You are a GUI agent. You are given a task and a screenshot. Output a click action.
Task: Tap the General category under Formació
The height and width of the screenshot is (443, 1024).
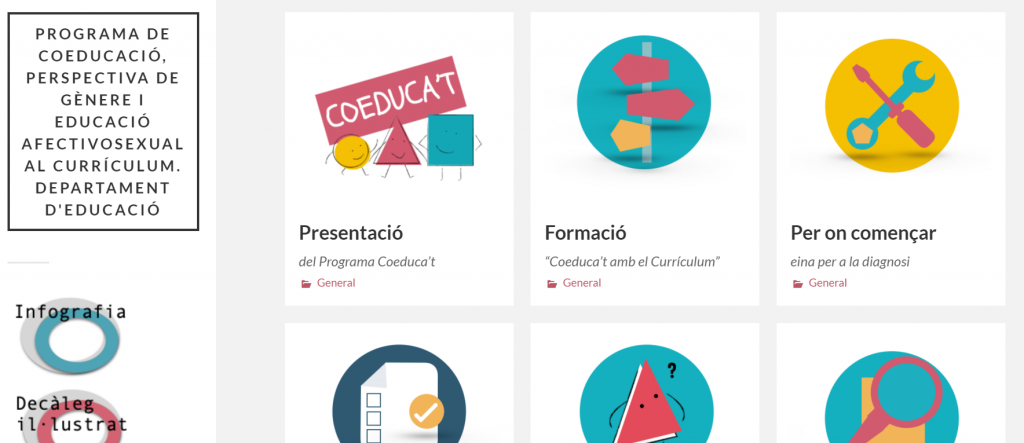click(x=582, y=283)
